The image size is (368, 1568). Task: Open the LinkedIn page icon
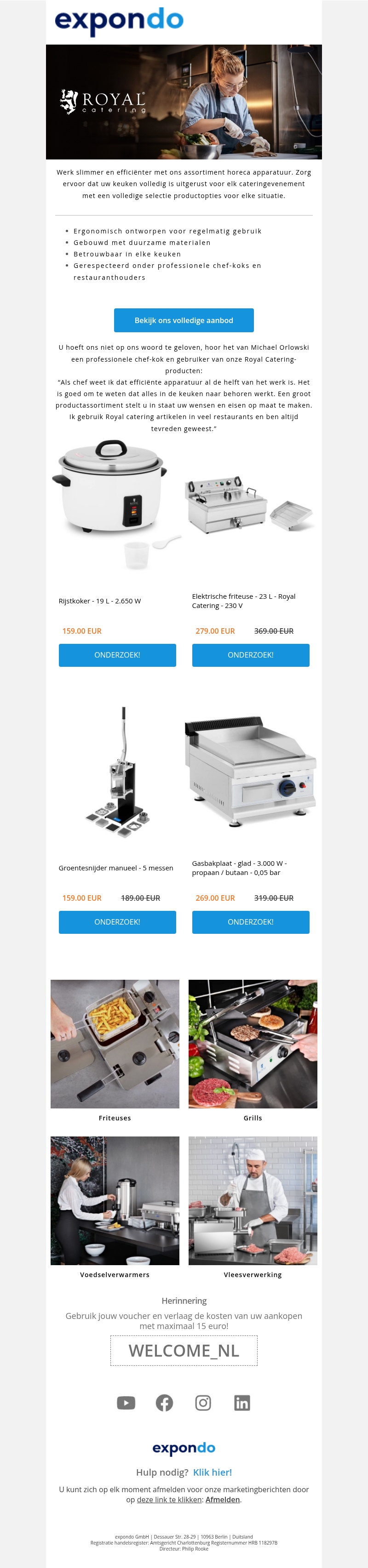coord(242,1403)
